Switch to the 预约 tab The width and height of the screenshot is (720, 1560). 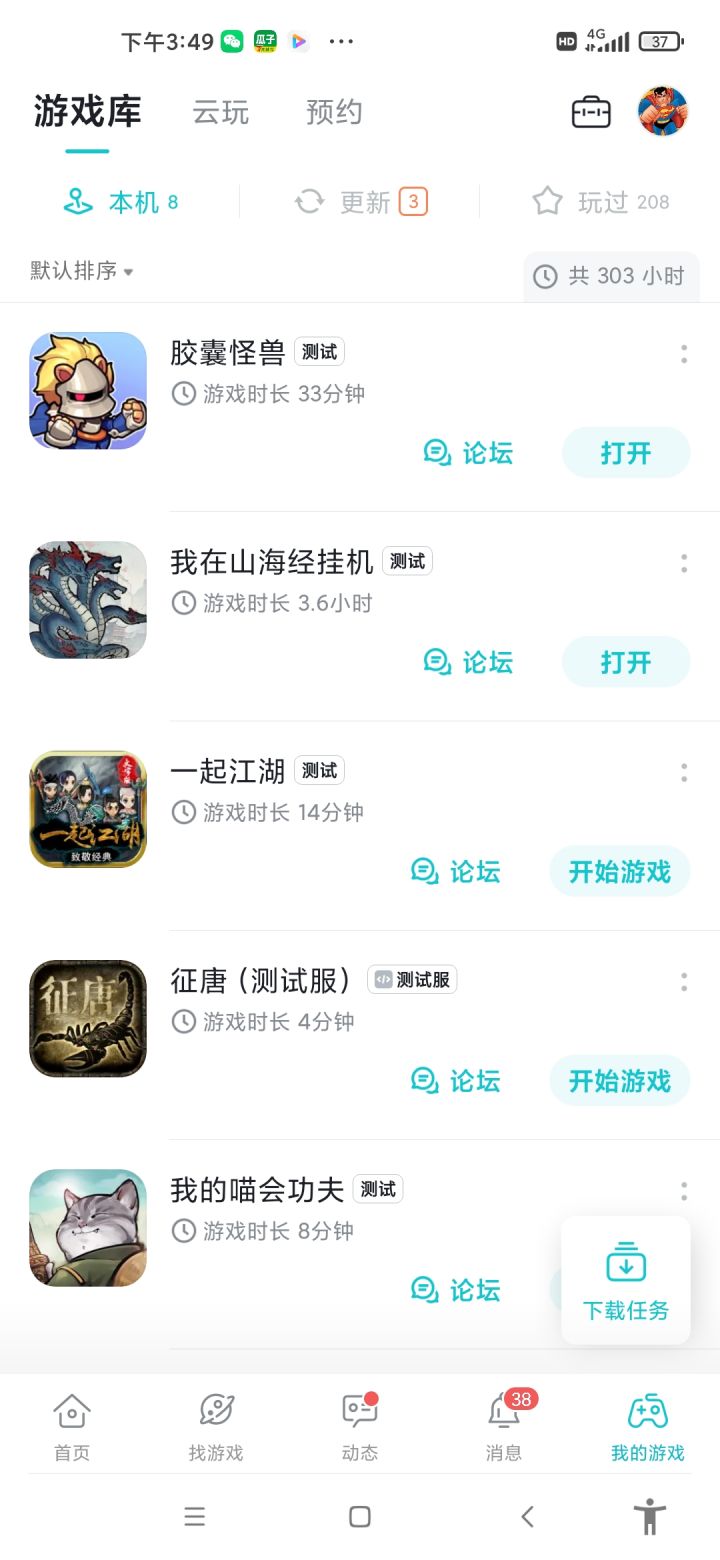[334, 112]
